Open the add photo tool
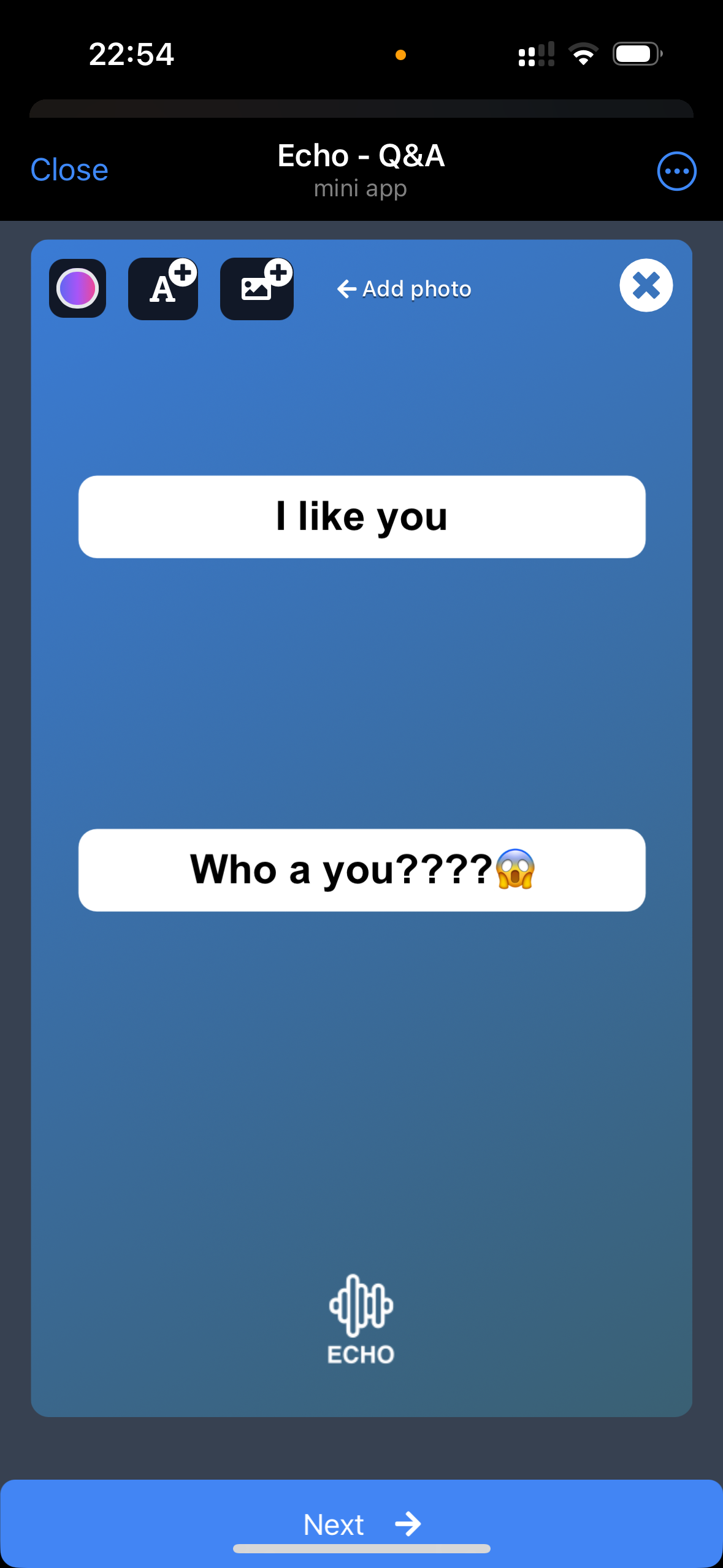The width and height of the screenshot is (723, 1568). tap(256, 288)
